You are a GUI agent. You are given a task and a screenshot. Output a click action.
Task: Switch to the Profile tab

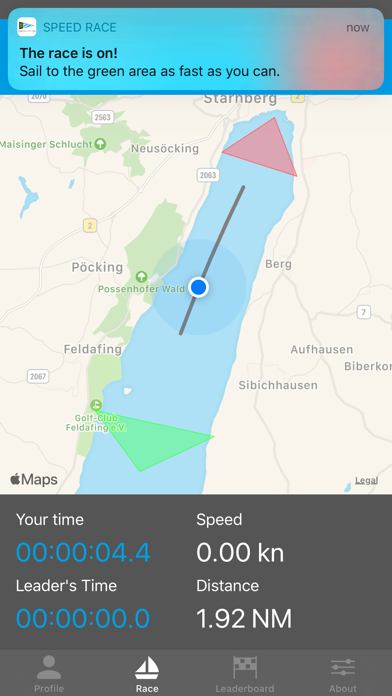click(x=49, y=673)
